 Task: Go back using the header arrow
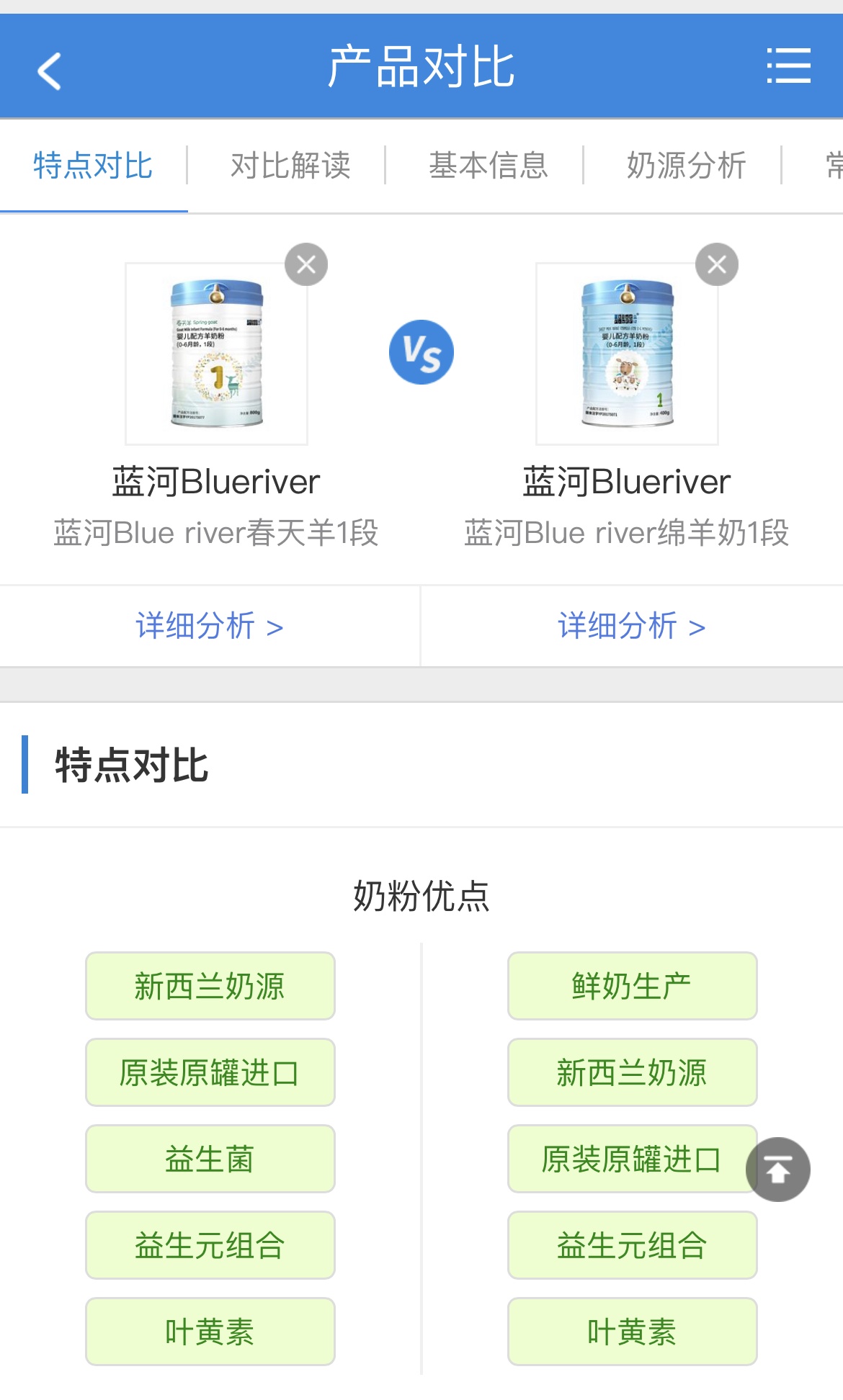(49, 71)
